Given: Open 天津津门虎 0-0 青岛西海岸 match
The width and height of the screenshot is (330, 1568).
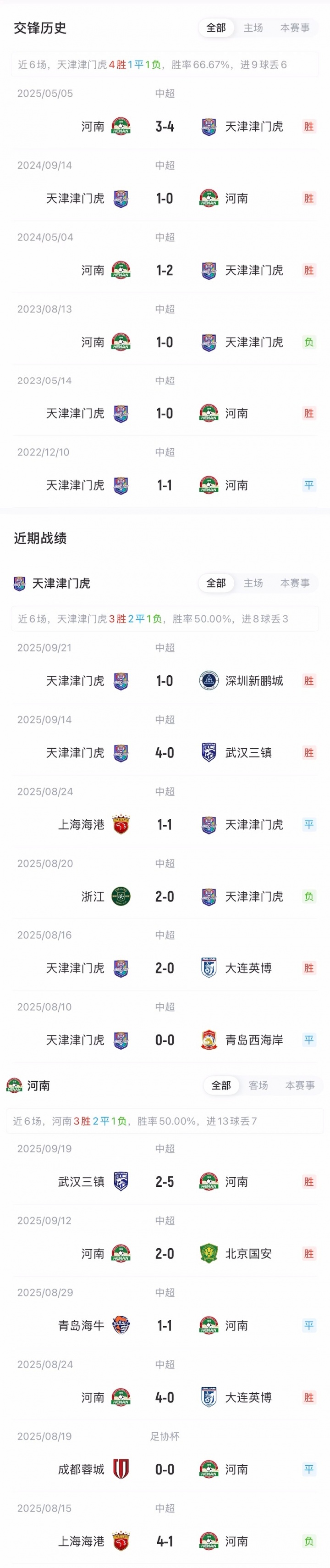Looking at the screenshot, I should (165, 1040).
